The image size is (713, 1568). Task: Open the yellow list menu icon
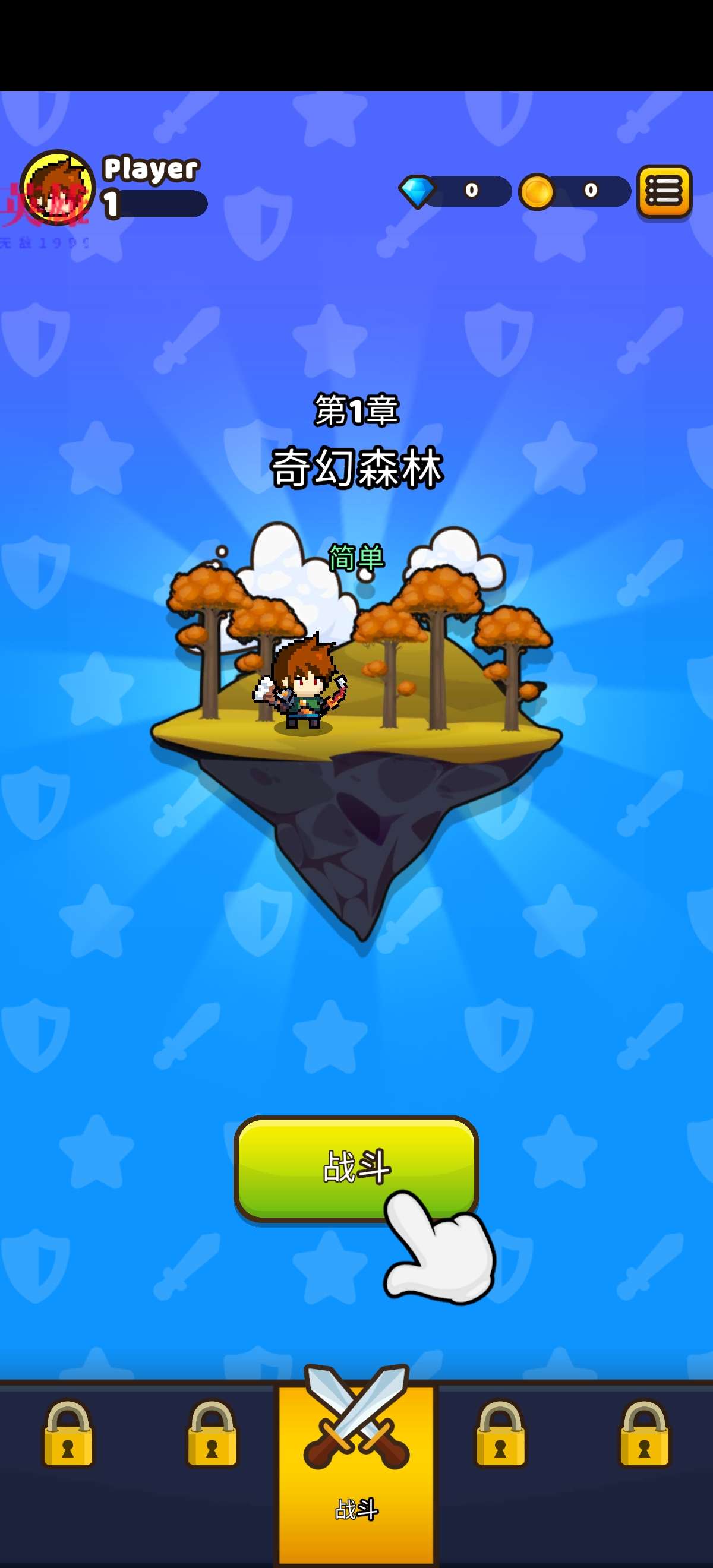pyautogui.click(x=664, y=191)
